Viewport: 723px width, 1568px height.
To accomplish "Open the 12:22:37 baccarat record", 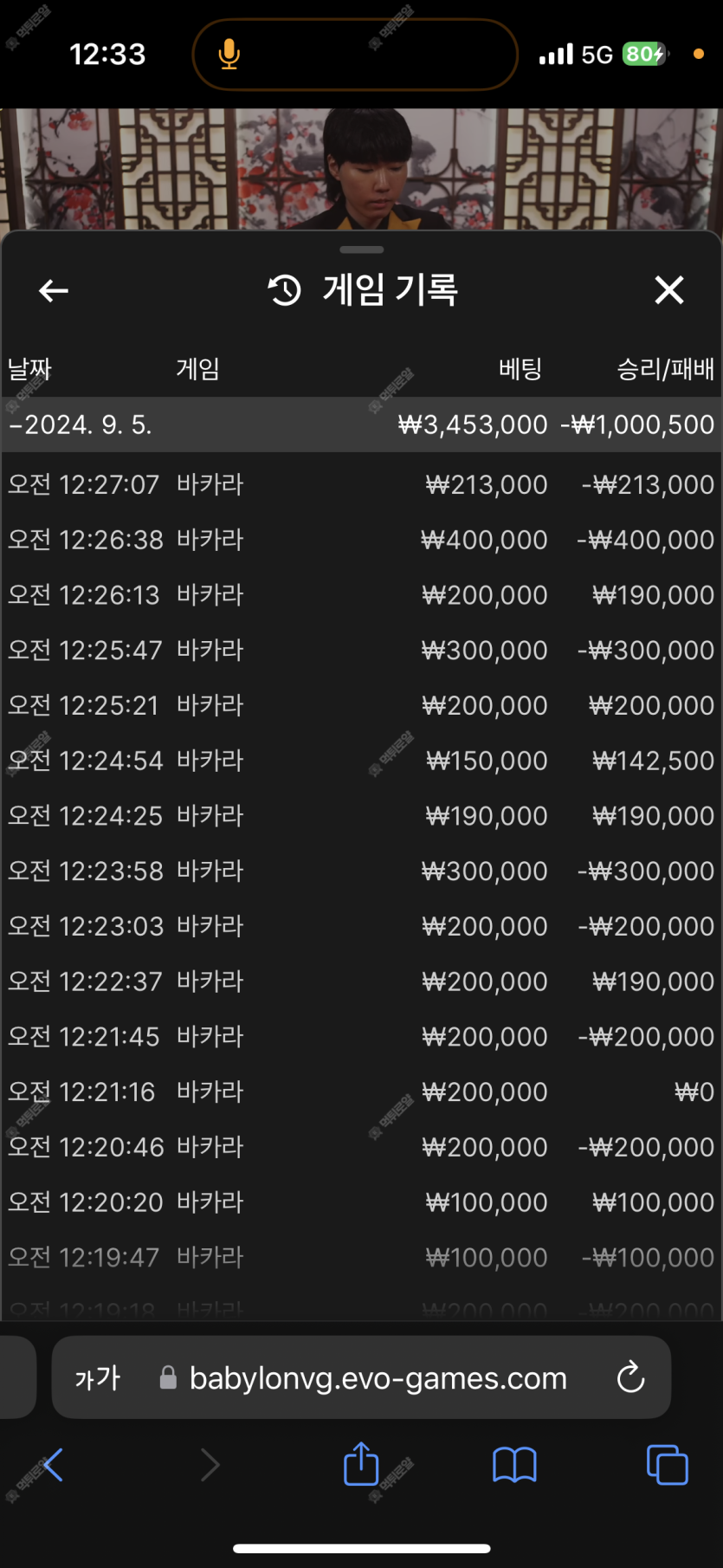I will (x=362, y=982).
